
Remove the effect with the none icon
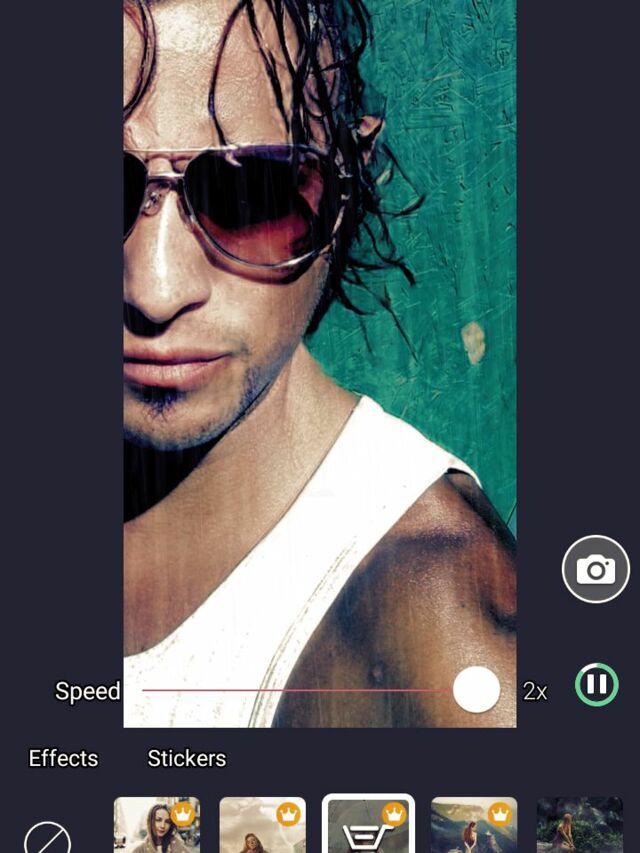[x=47, y=838]
